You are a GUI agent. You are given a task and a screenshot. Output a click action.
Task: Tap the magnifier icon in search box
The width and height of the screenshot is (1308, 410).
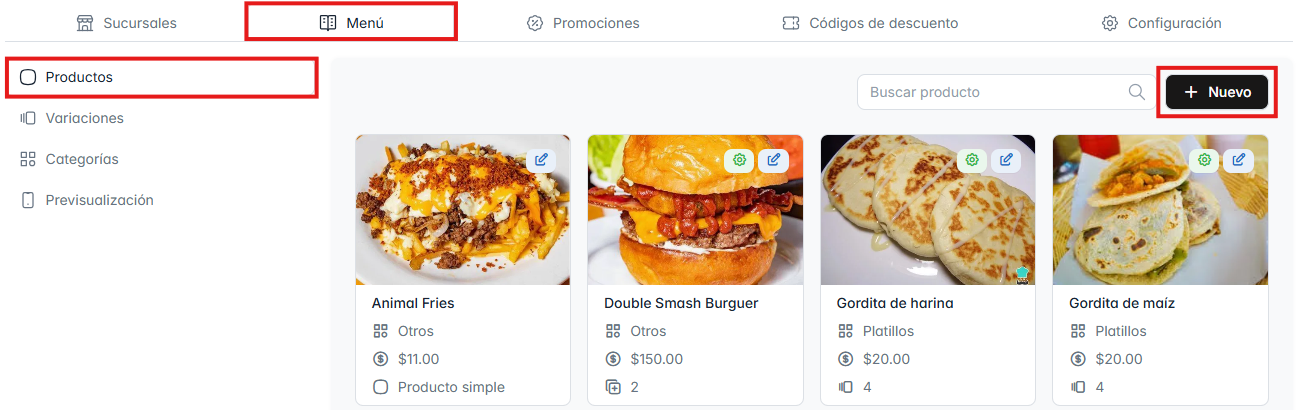tap(1136, 92)
